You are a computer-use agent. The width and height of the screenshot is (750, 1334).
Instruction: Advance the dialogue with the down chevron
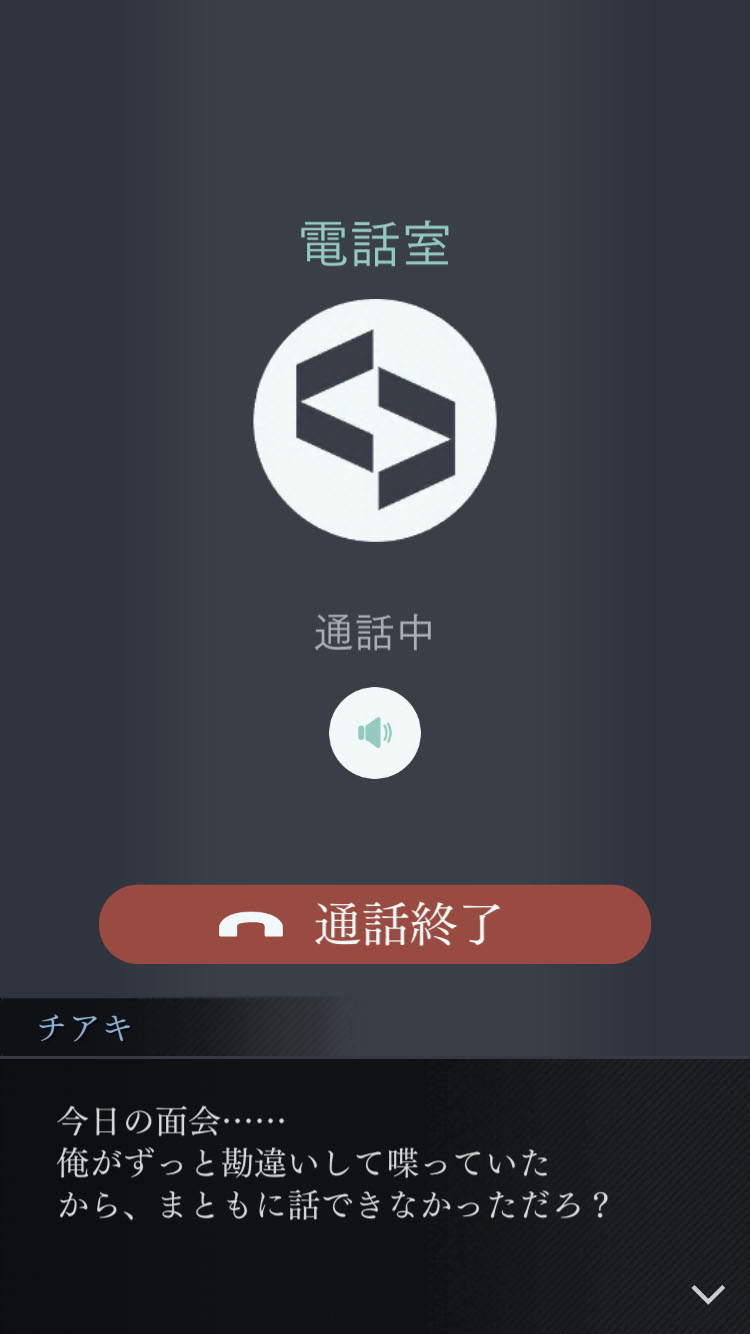coord(708,1295)
